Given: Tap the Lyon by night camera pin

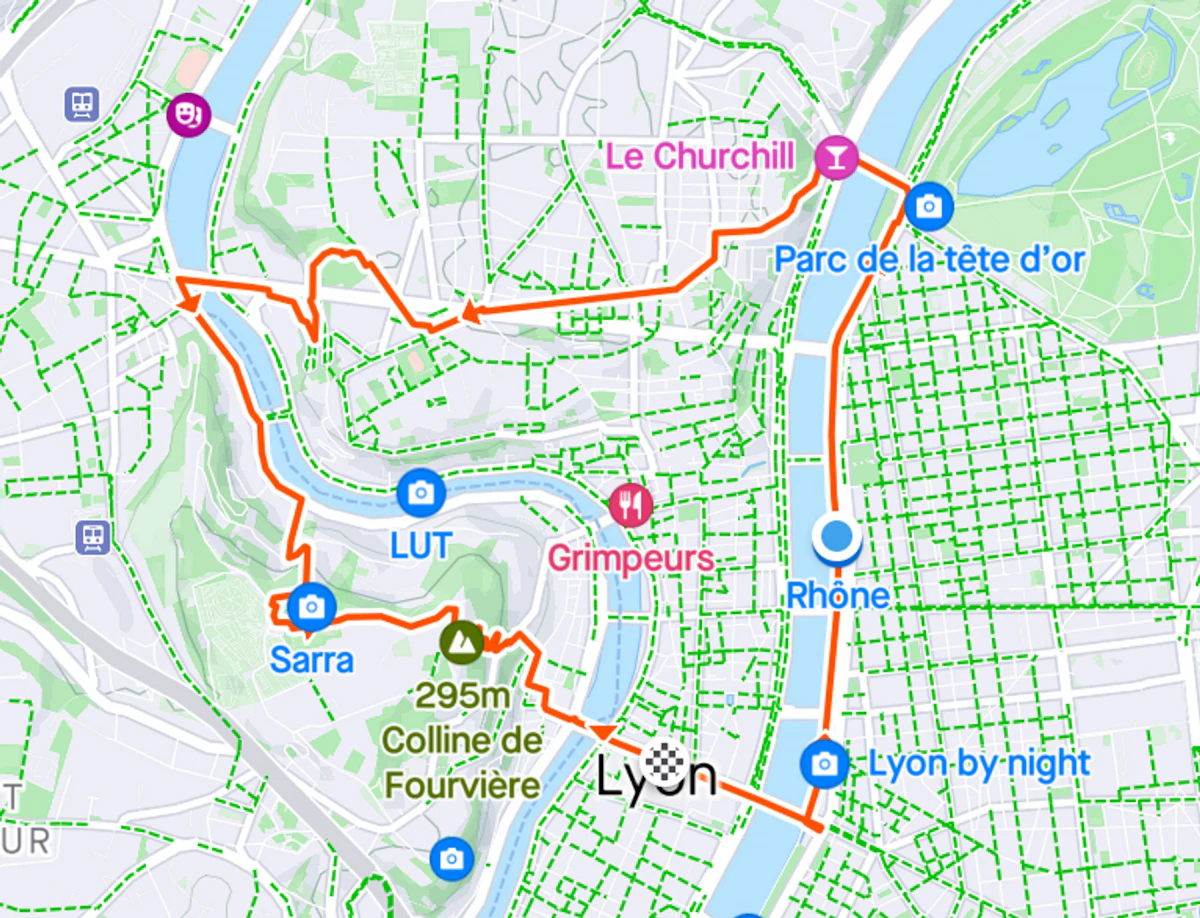Looking at the screenshot, I should (824, 765).
